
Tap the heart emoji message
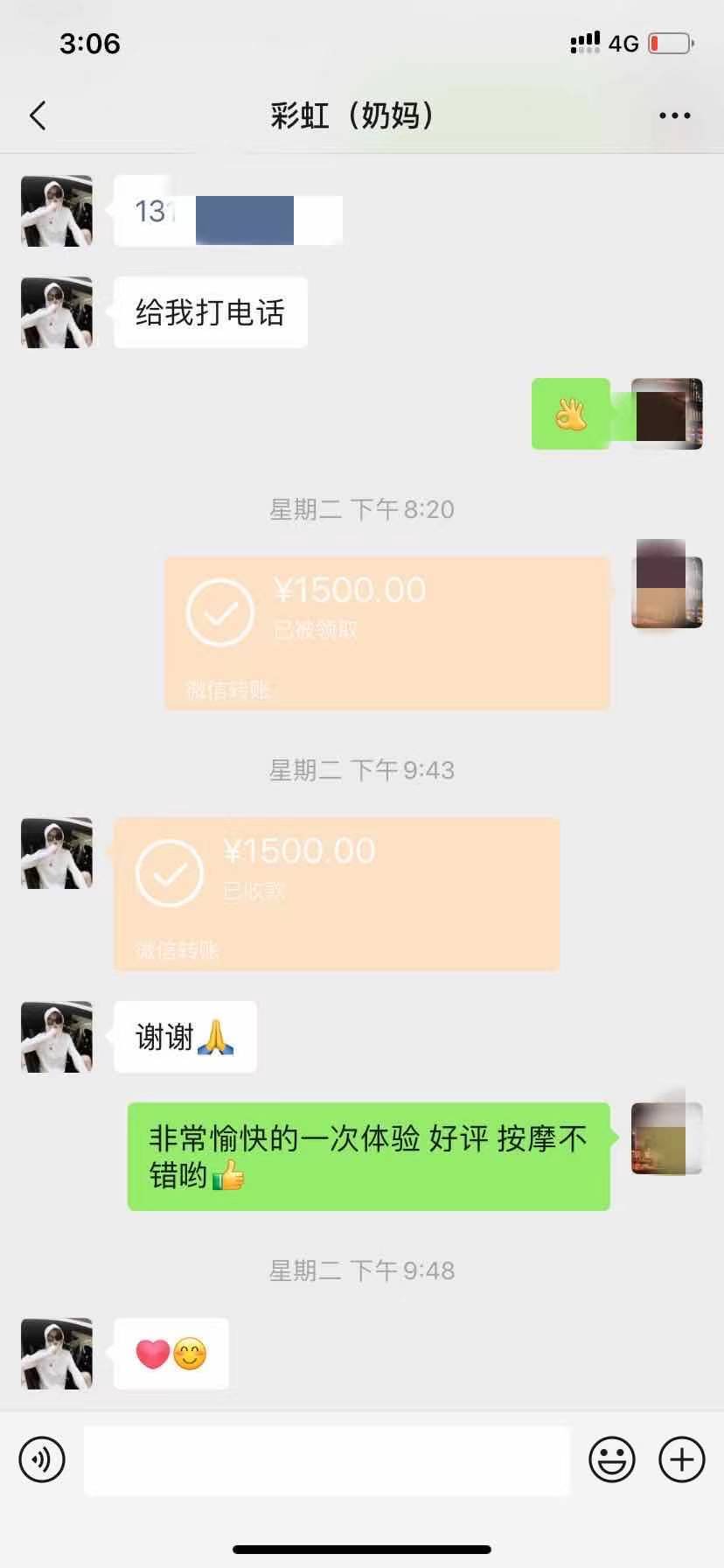(x=169, y=1354)
